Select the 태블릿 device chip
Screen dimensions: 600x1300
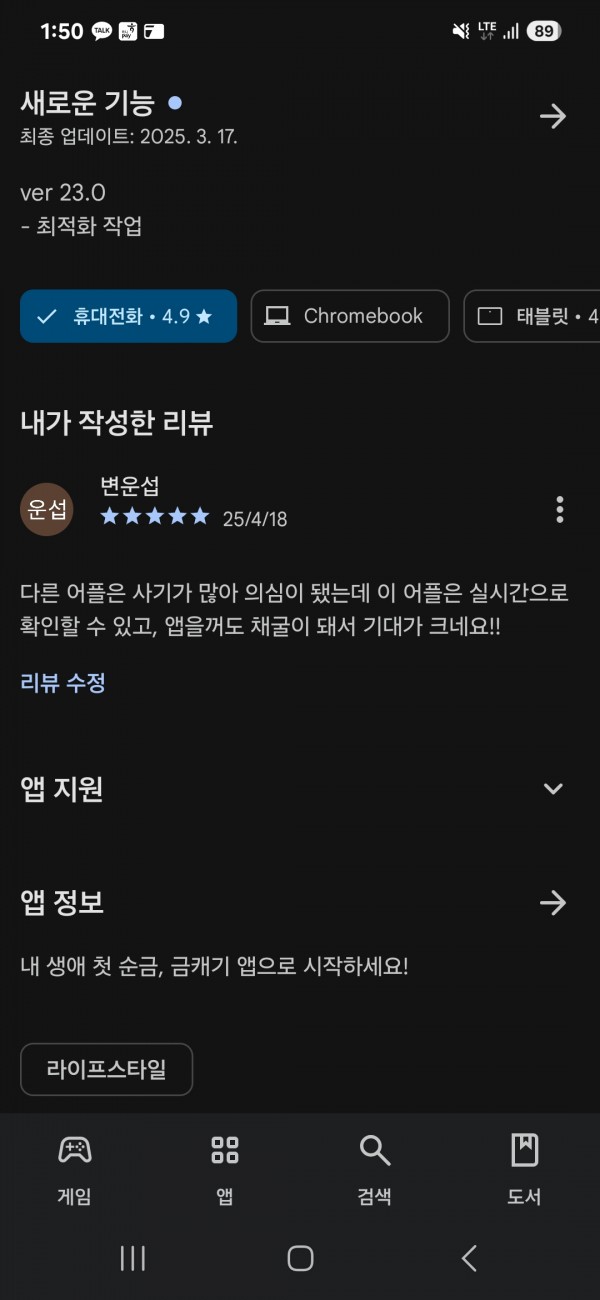(532, 316)
